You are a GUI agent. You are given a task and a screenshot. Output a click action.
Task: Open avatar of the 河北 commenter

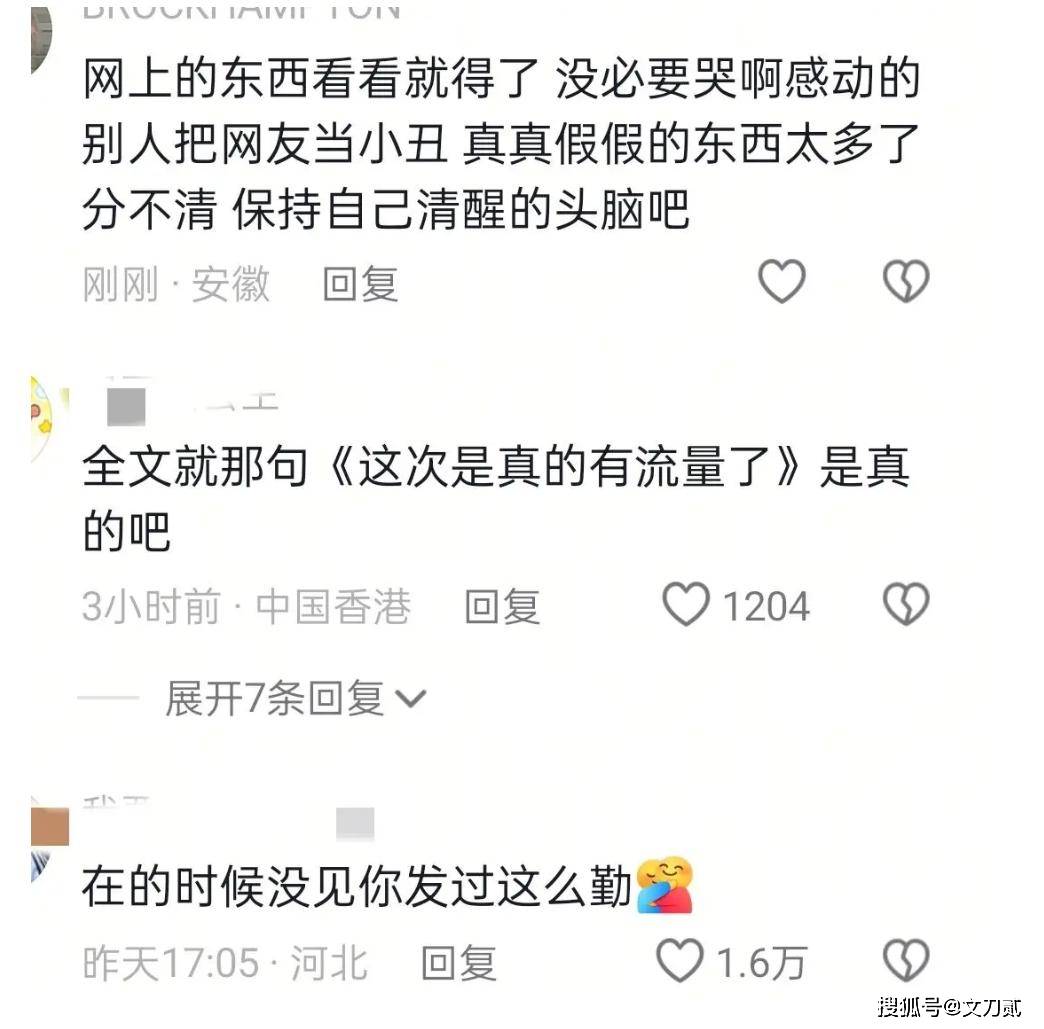coord(45,838)
